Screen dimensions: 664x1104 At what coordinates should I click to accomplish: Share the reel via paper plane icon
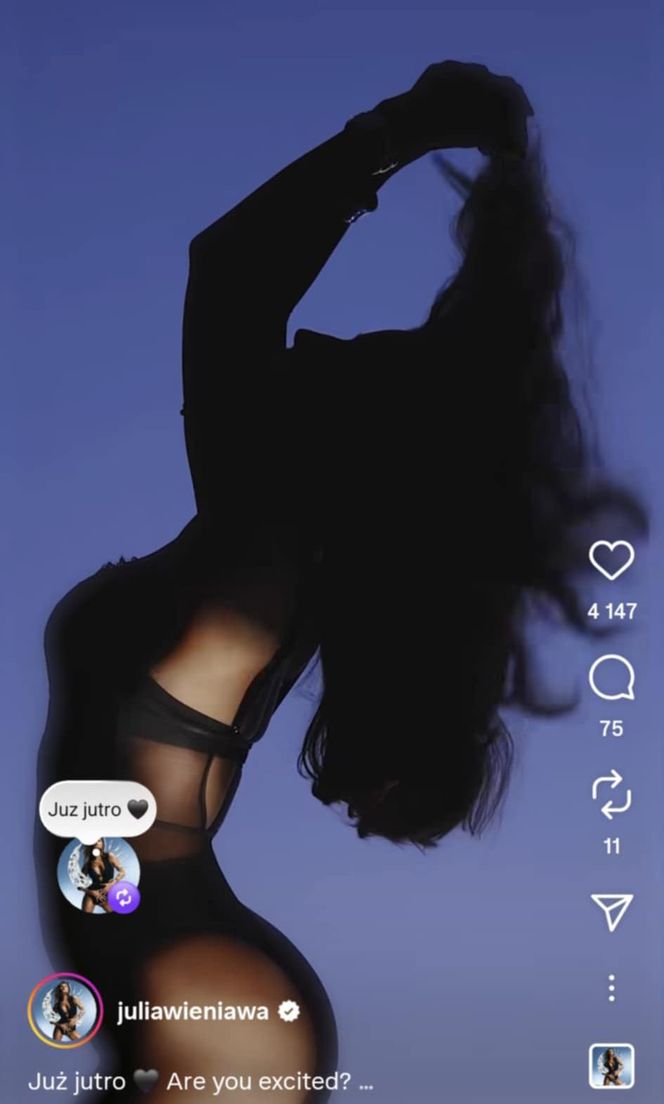point(611,910)
